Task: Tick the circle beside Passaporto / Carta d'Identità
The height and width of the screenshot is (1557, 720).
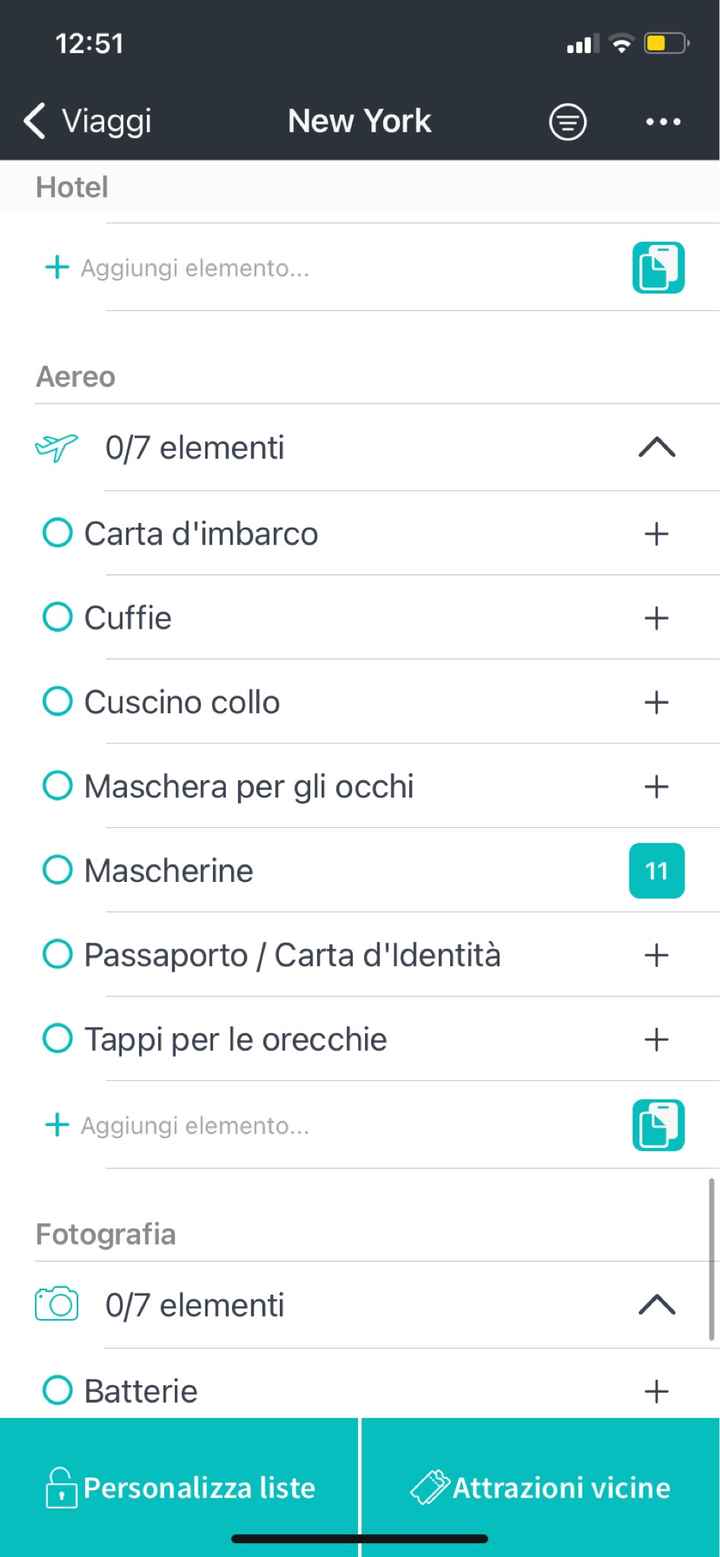Action: click(x=57, y=955)
